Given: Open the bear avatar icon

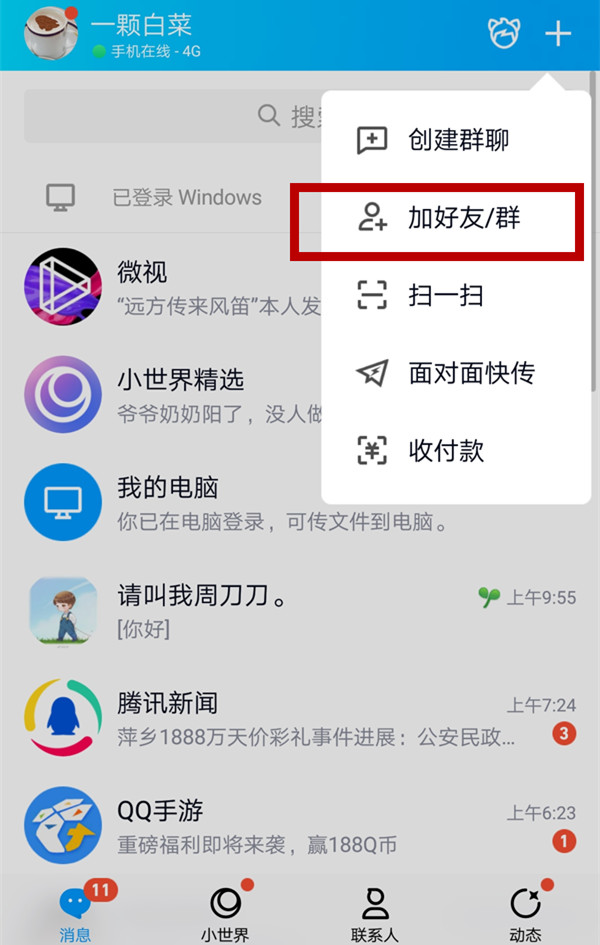Looking at the screenshot, I should 504,33.
